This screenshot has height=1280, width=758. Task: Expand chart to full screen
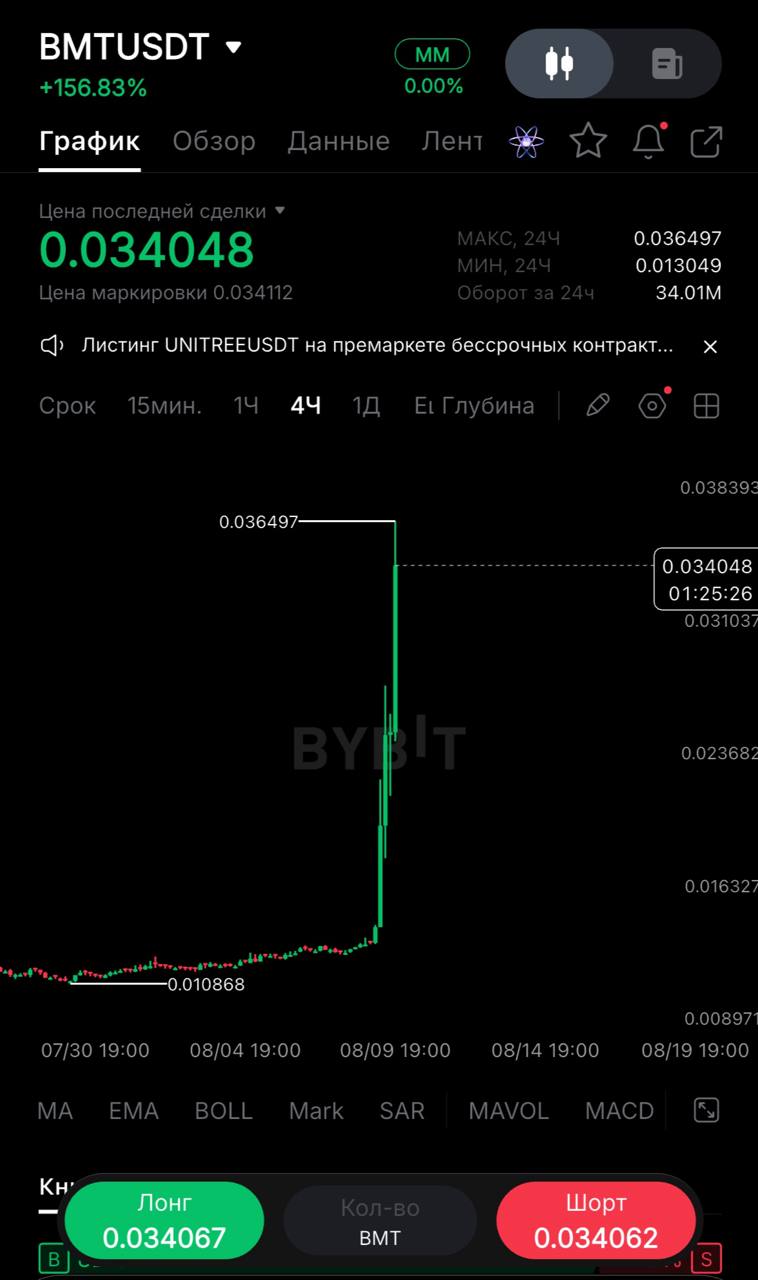click(707, 1110)
